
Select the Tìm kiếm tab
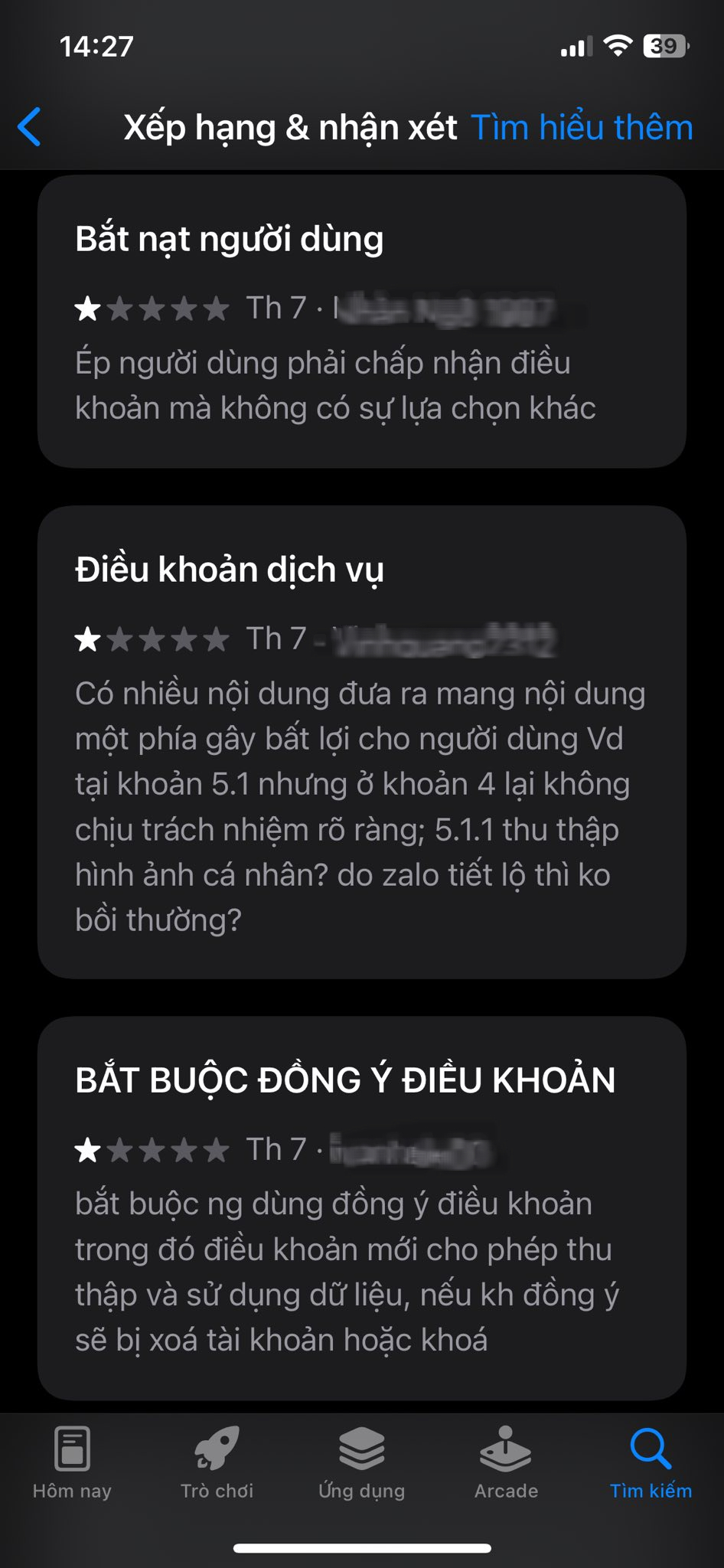[651, 1462]
